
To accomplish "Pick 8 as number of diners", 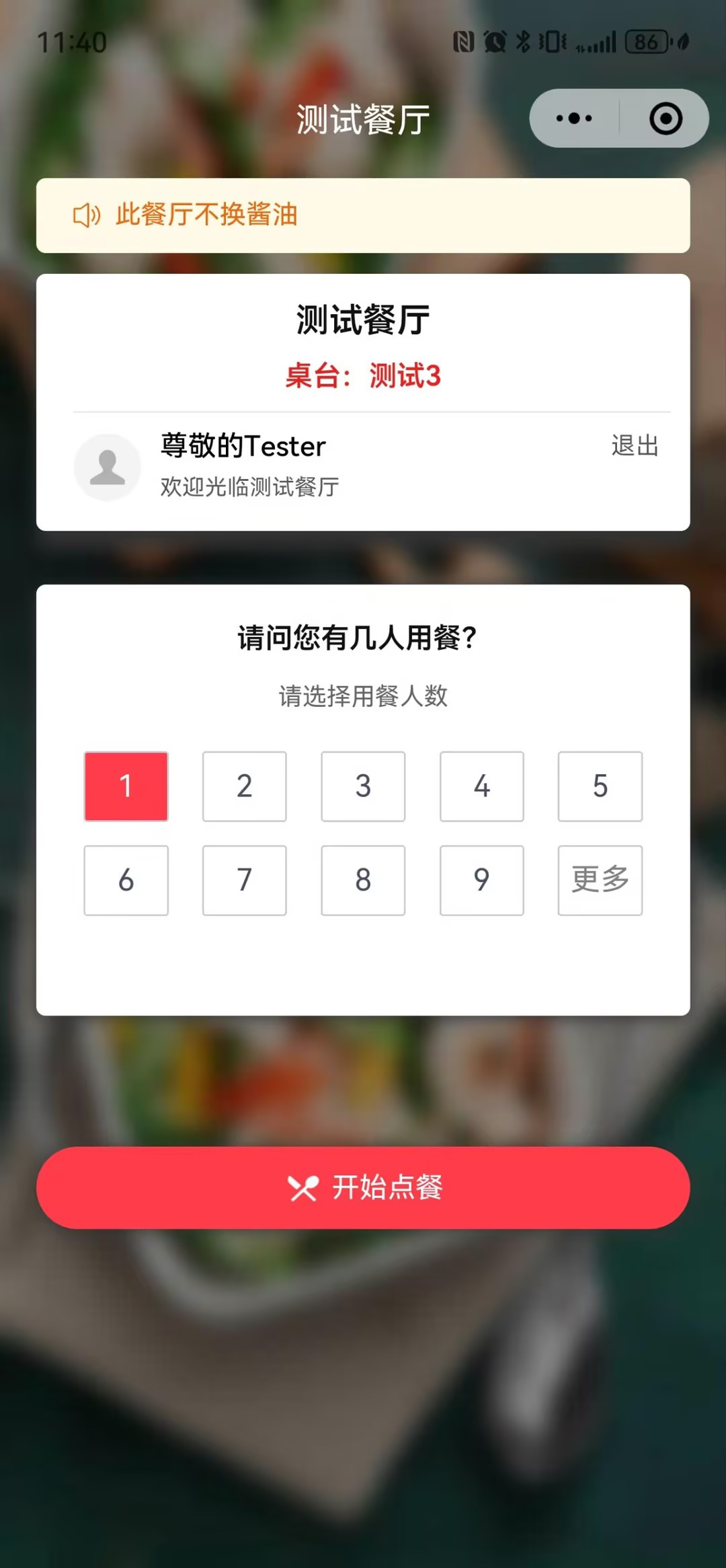I will click(363, 880).
